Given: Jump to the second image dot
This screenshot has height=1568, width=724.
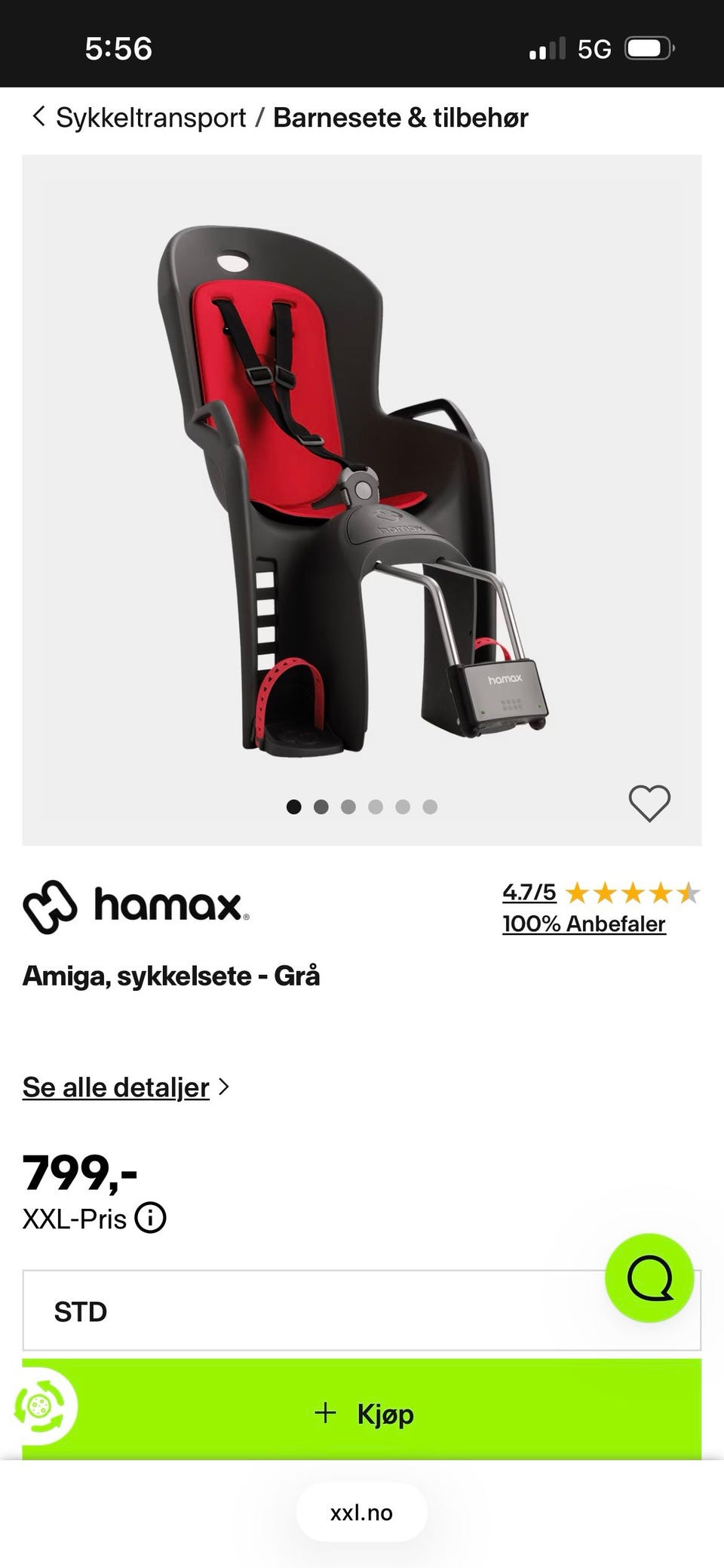Looking at the screenshot, I should tap(321, 807).
